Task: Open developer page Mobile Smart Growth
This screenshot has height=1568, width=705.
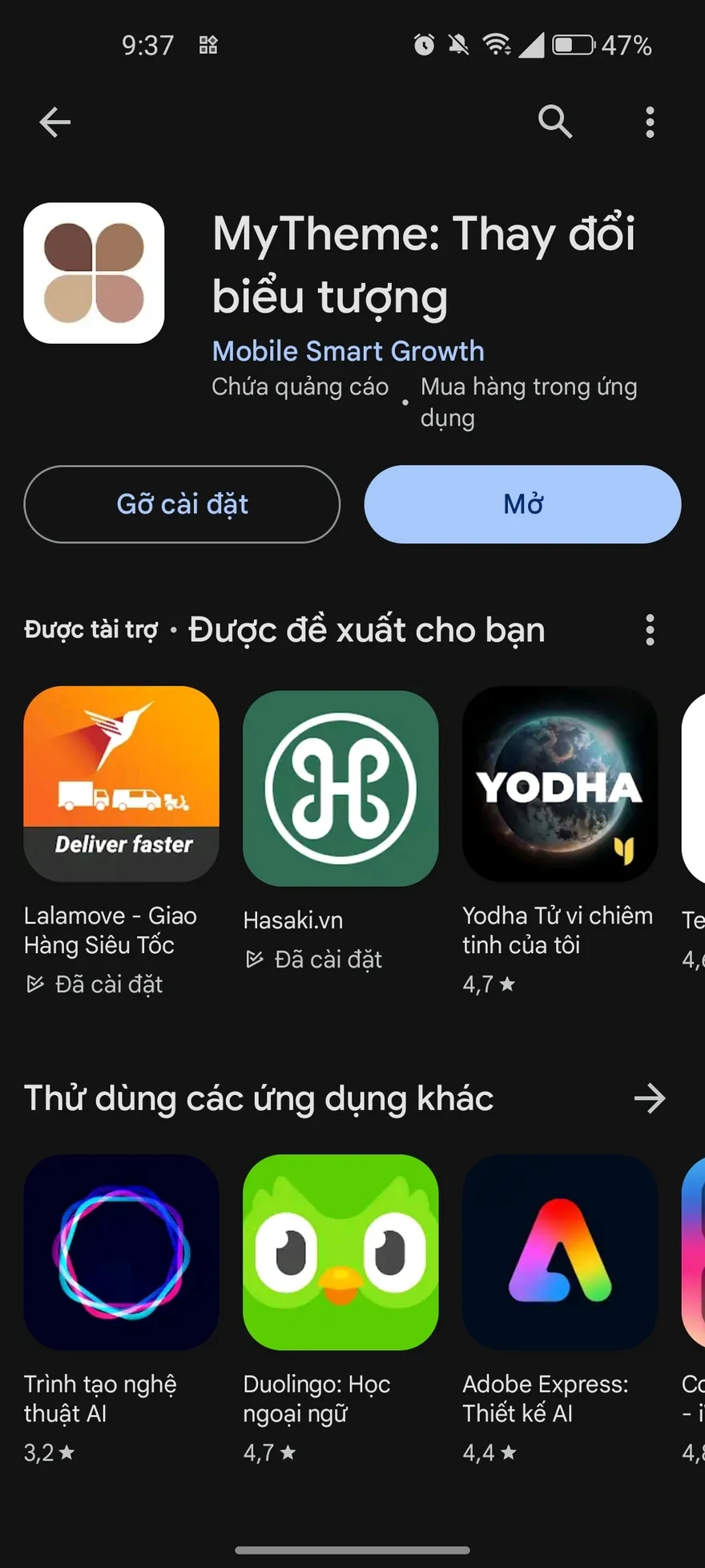Action: tap(347, 351)
